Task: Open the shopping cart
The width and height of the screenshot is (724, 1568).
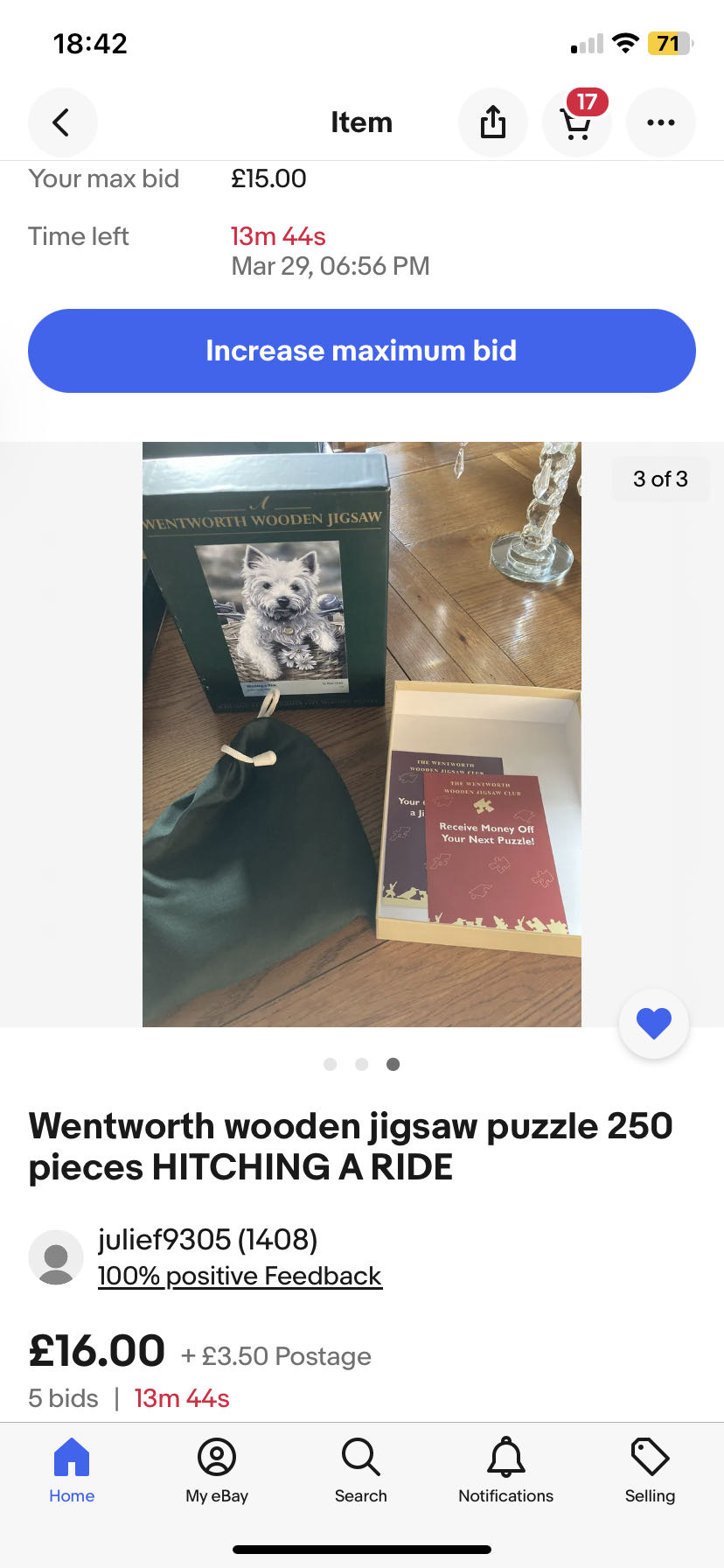Action: (x=576, y=122)
